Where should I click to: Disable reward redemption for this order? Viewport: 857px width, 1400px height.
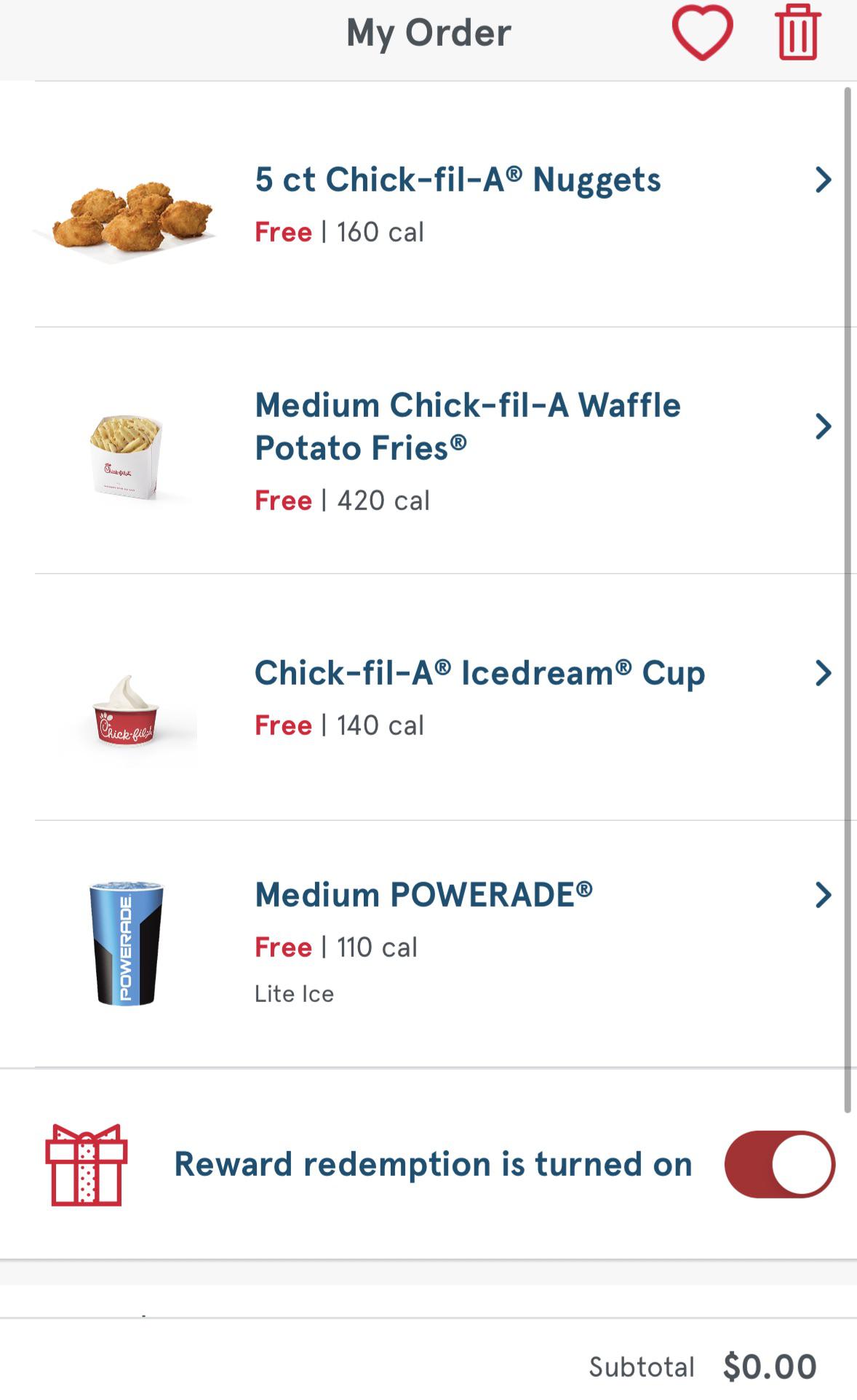point(778,1164)
